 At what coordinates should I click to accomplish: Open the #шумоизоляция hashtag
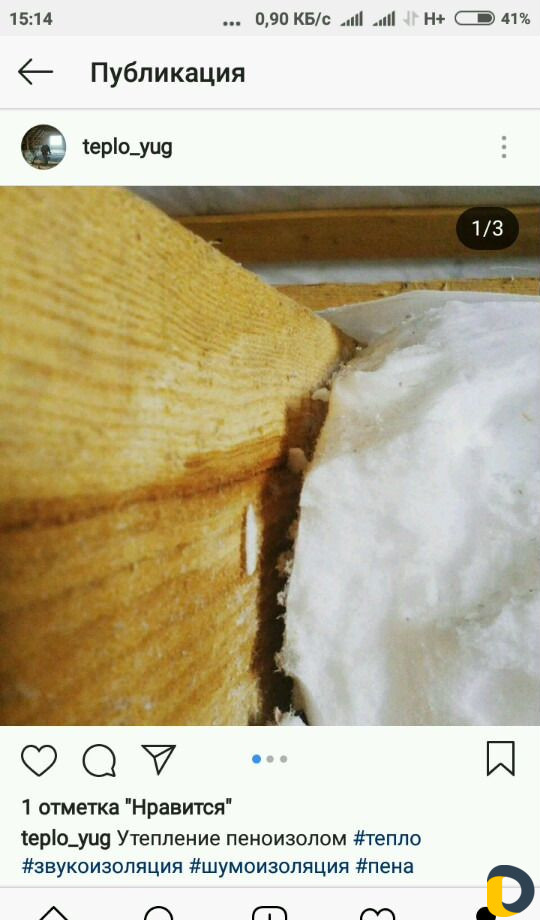[x=269, y=866]
